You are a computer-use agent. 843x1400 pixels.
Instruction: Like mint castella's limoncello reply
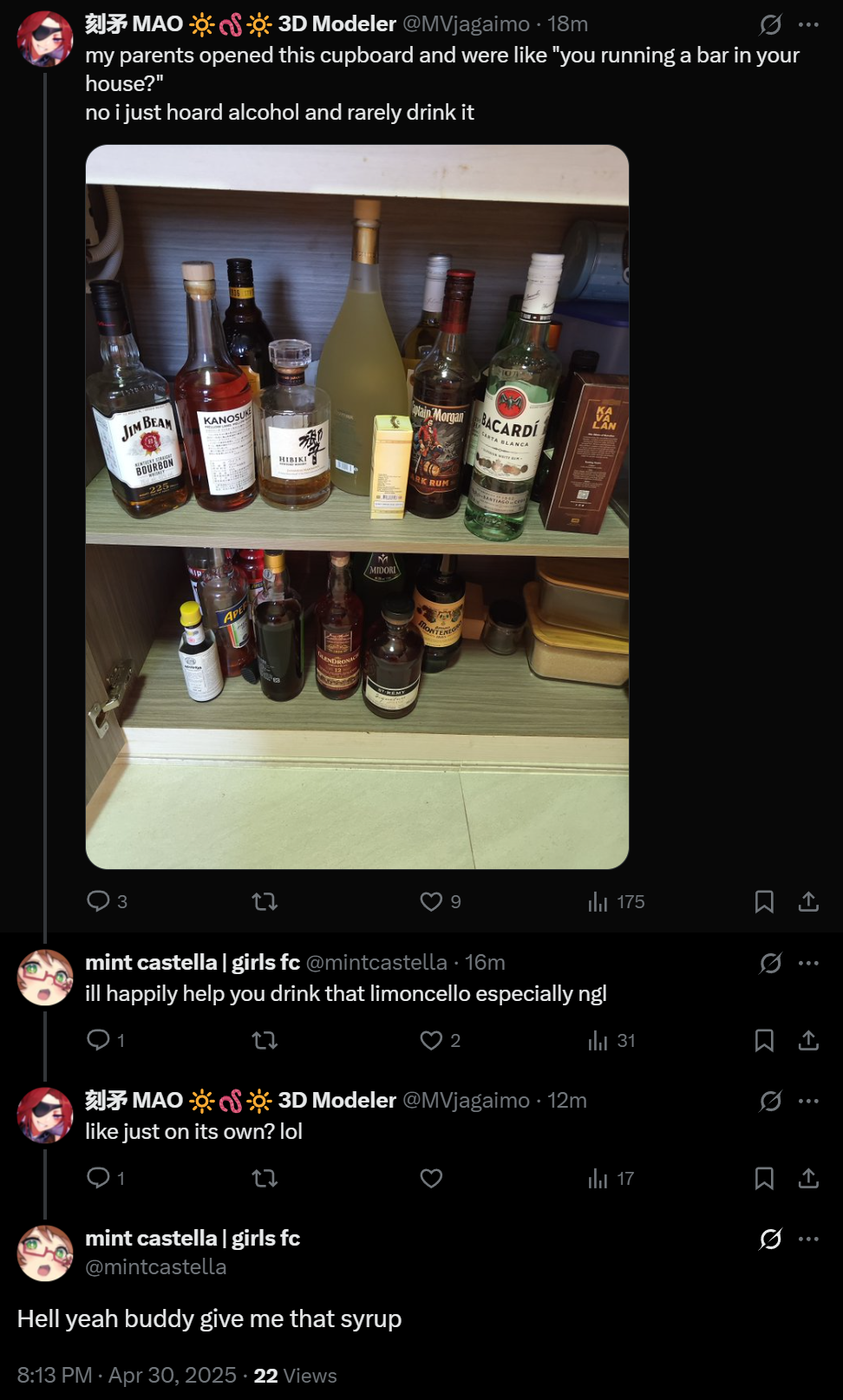pyautogui.click(x=431, y=1040)
